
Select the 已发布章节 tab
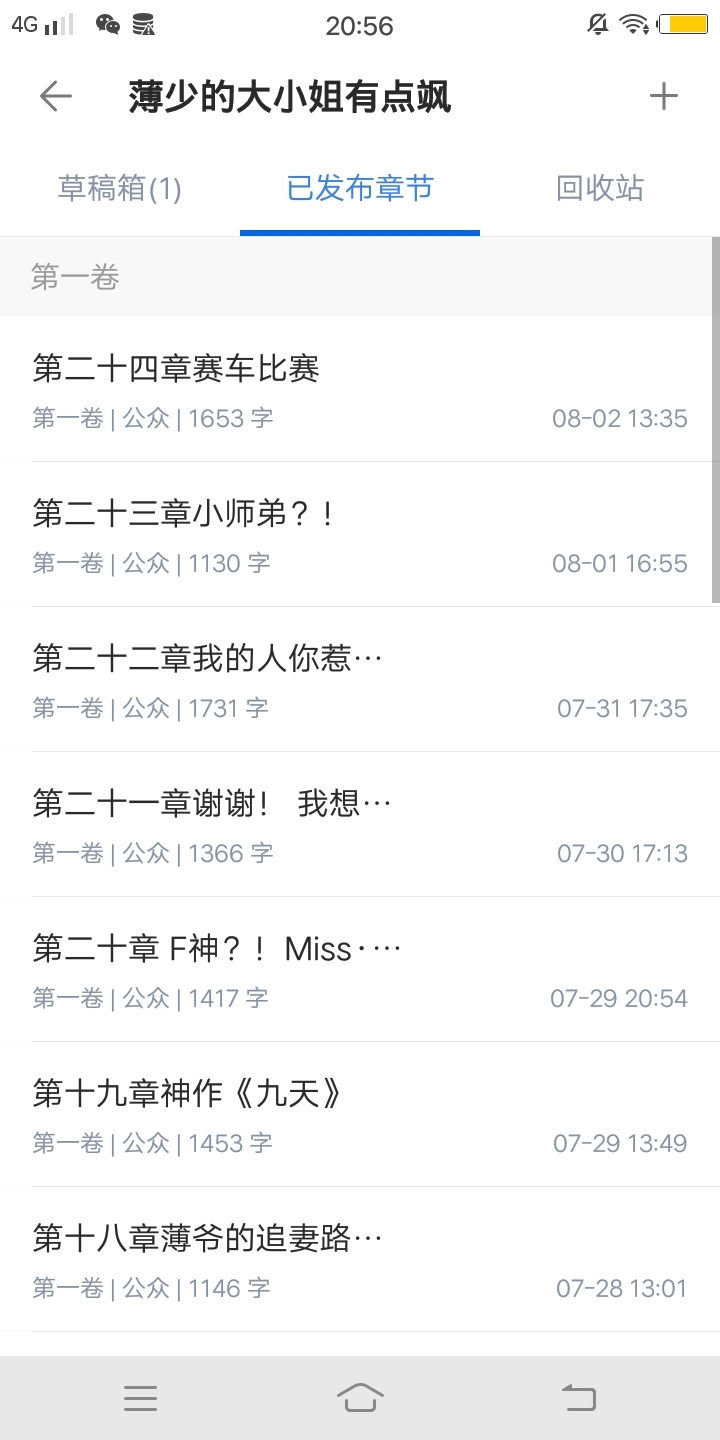click(360, 188)
